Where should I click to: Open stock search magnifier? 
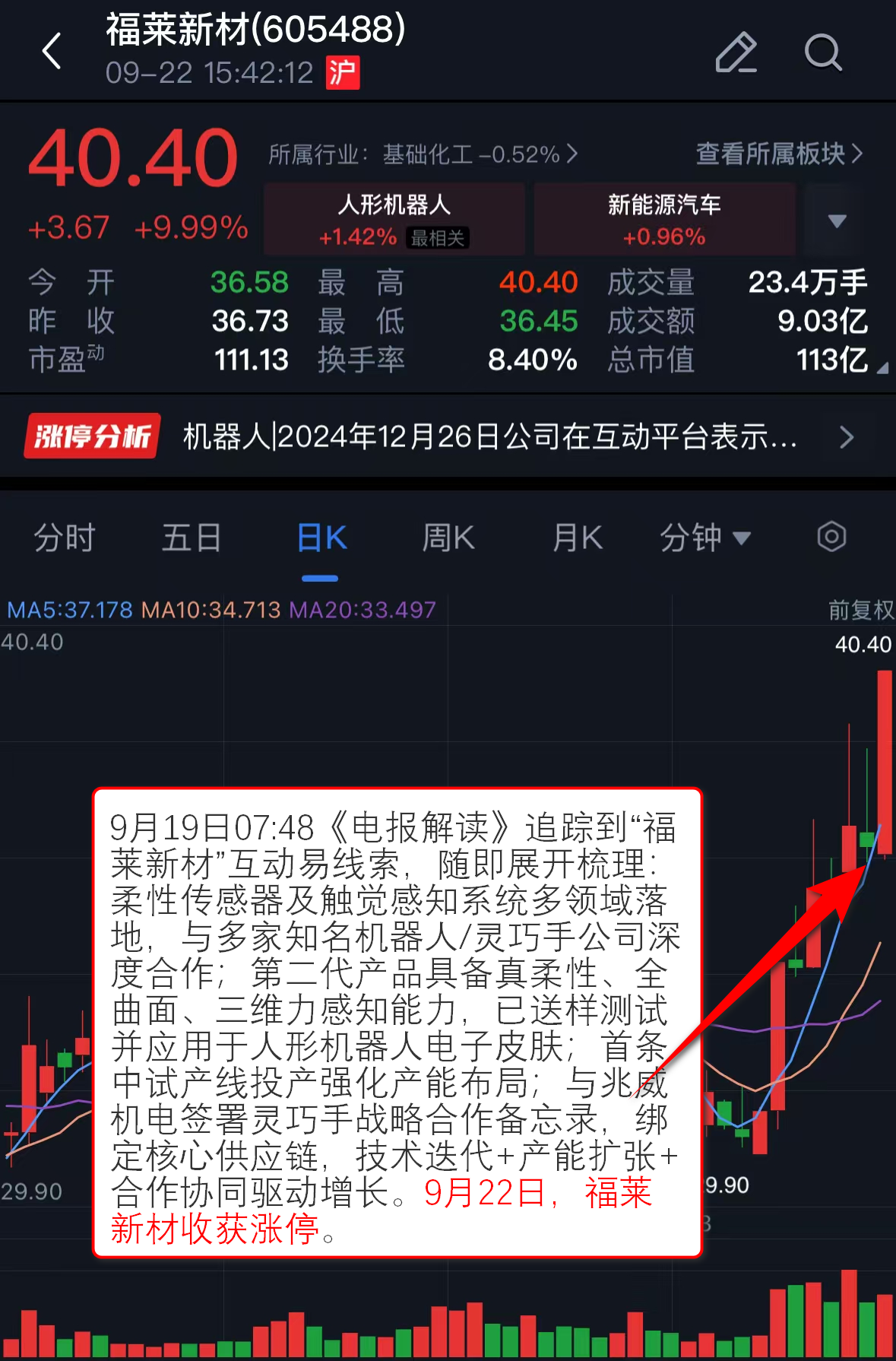(823, 52)
